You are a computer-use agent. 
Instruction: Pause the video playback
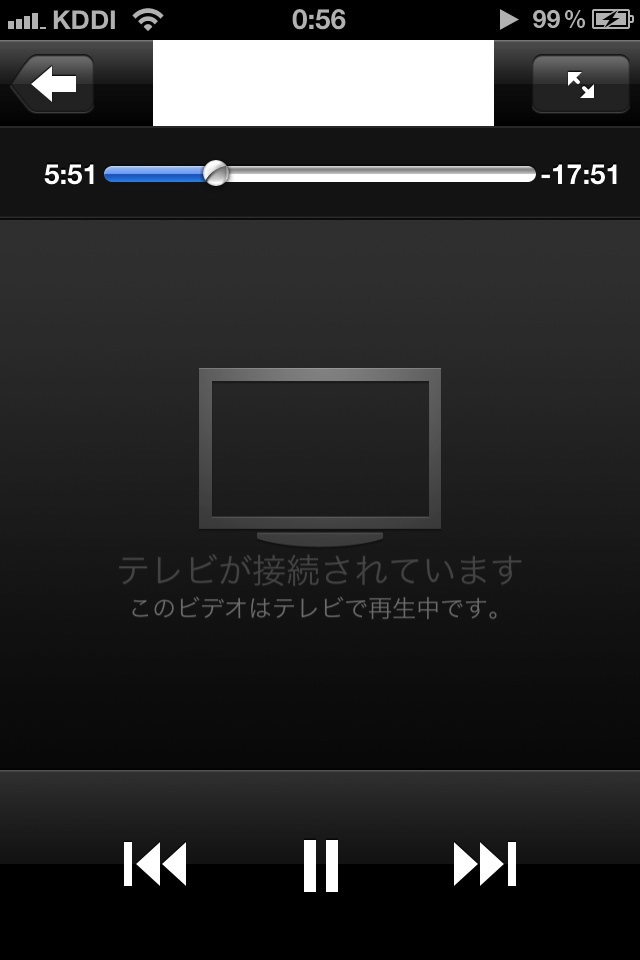[321, 864]
